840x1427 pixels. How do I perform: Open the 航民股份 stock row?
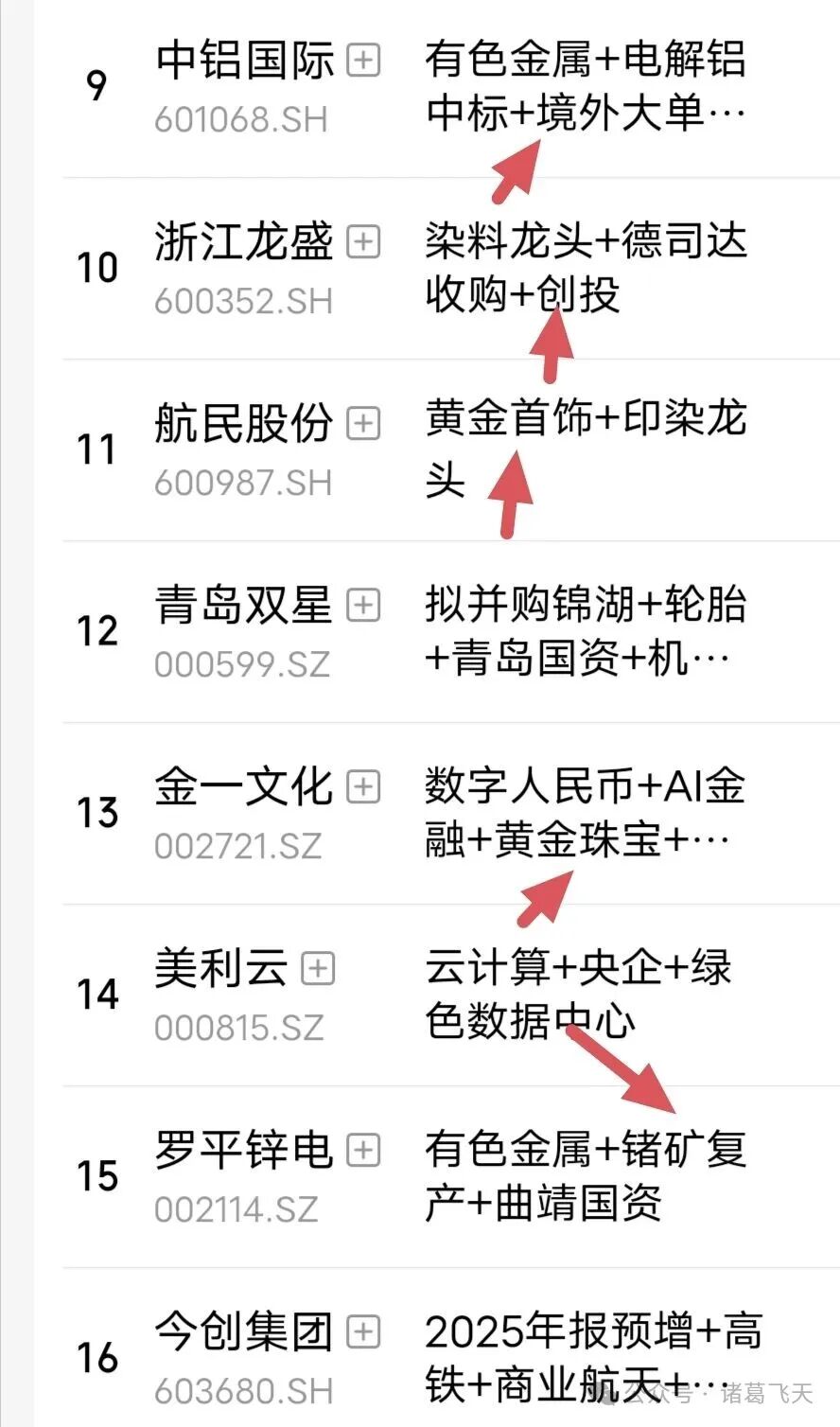click(244, 424)
